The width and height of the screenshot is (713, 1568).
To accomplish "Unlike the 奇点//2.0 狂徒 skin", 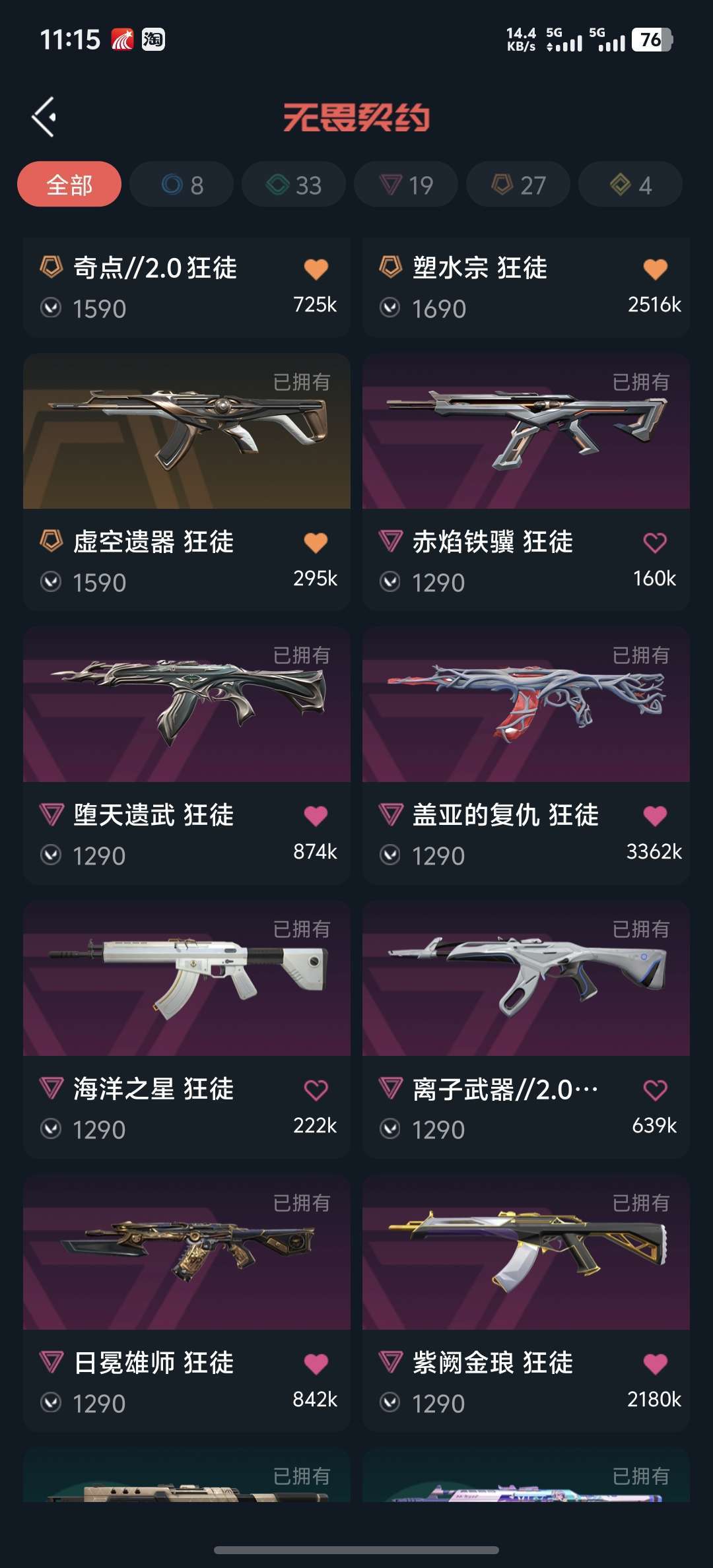I will point(316,269).
